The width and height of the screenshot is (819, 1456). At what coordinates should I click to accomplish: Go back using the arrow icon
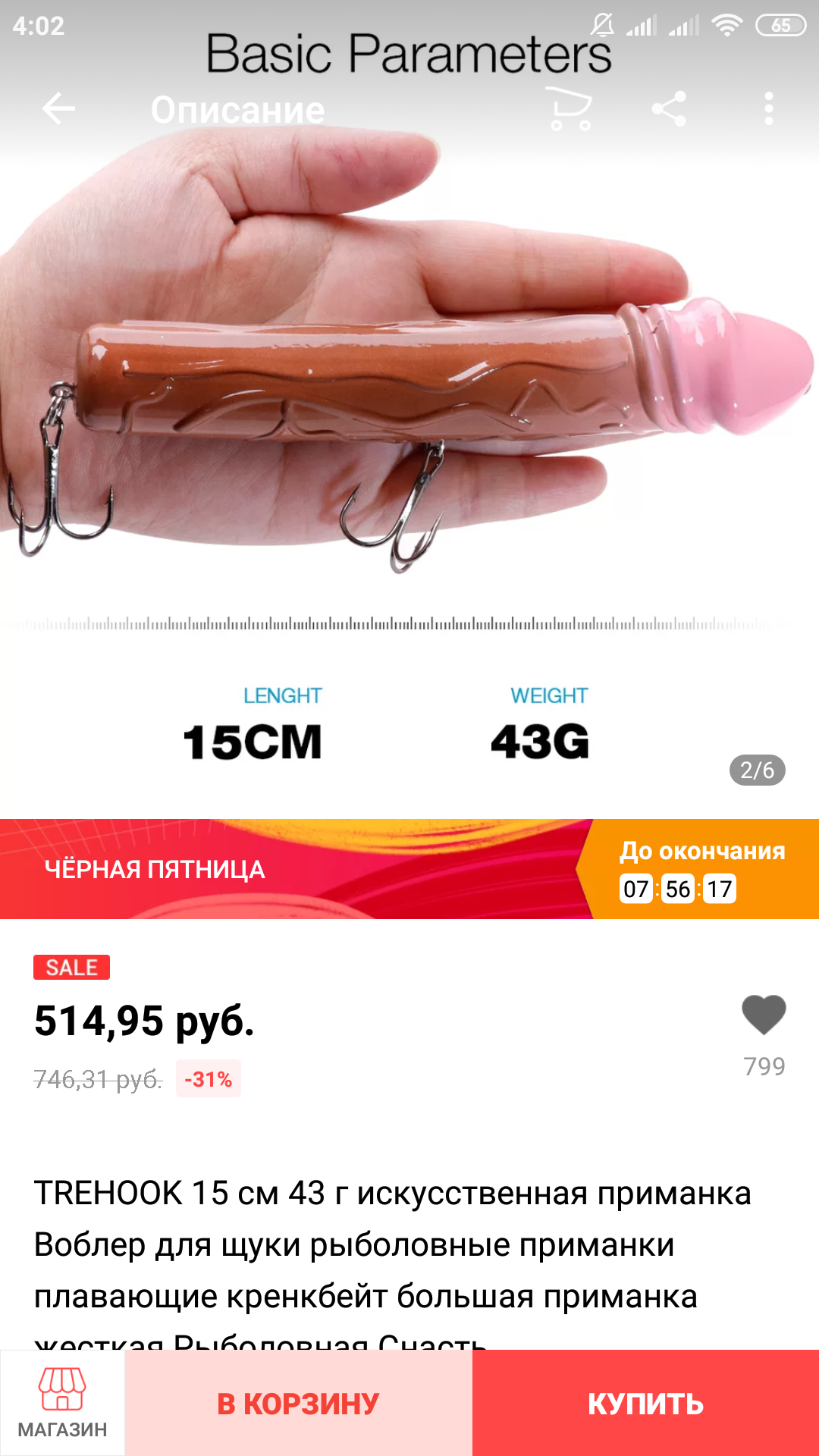point(58,109)
